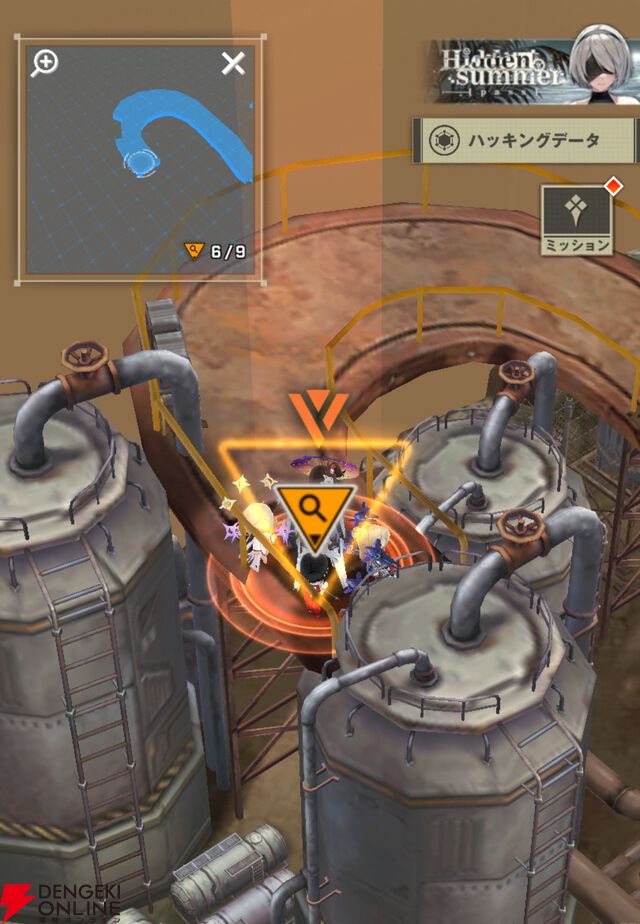Close the minimap panel
This screenshot has width=640, height=924.
pyautogui.click(x=233, y=65)
